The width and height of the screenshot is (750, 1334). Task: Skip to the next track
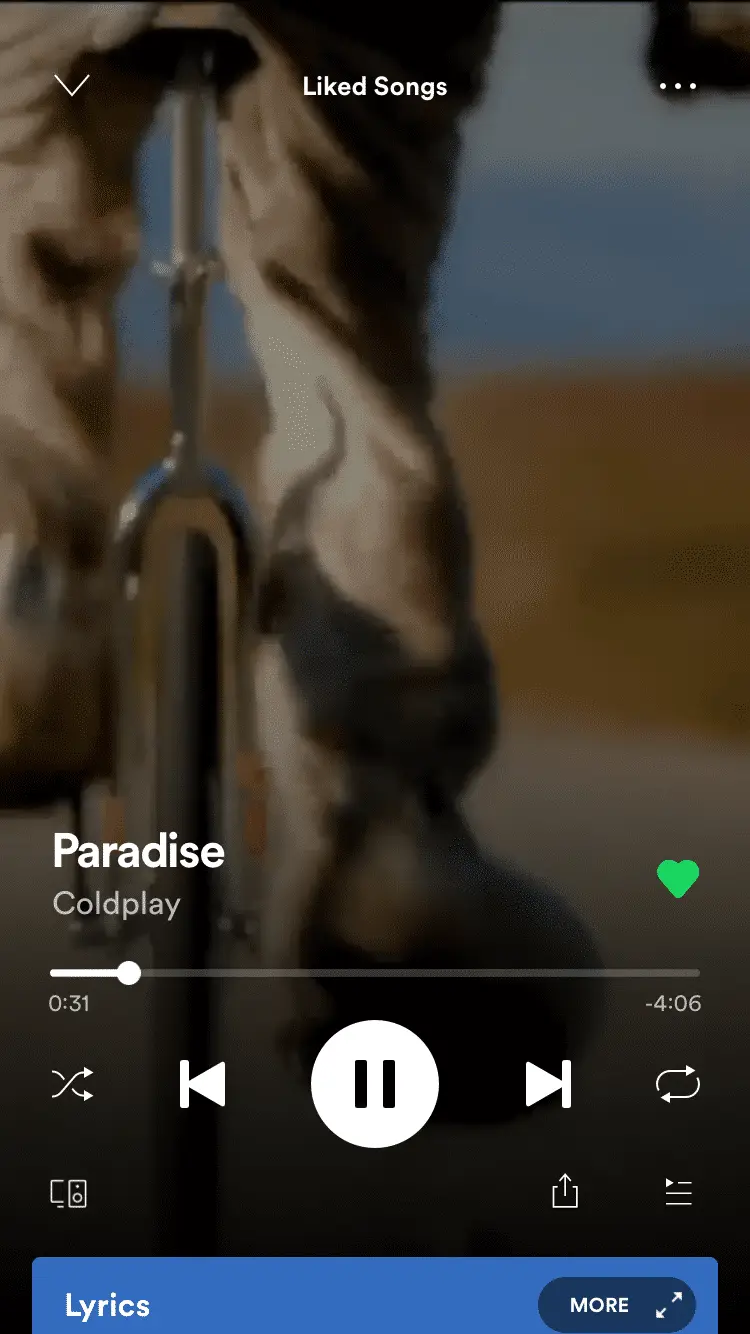[x=548, y=1084]
